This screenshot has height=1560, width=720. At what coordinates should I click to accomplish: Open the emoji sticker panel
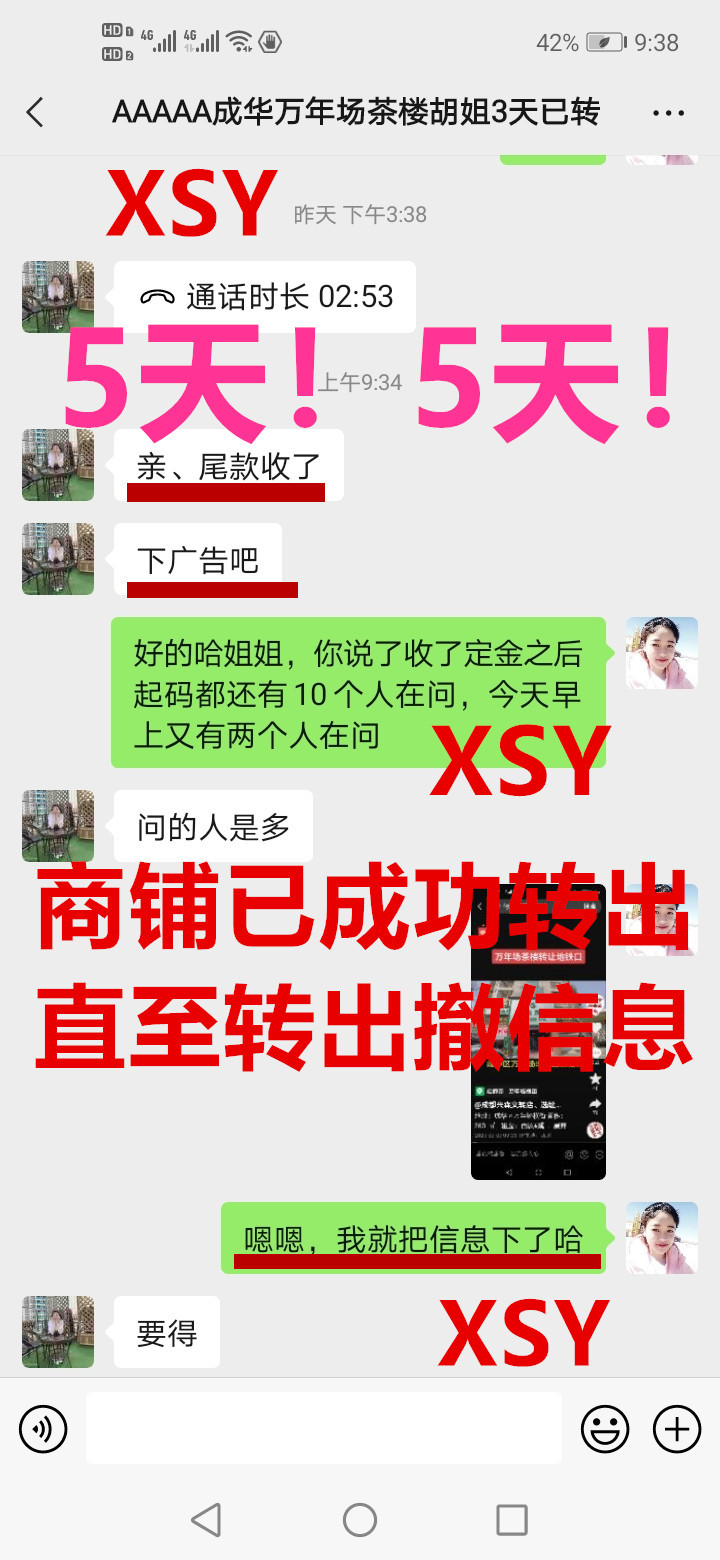(x=605, y=1428)
